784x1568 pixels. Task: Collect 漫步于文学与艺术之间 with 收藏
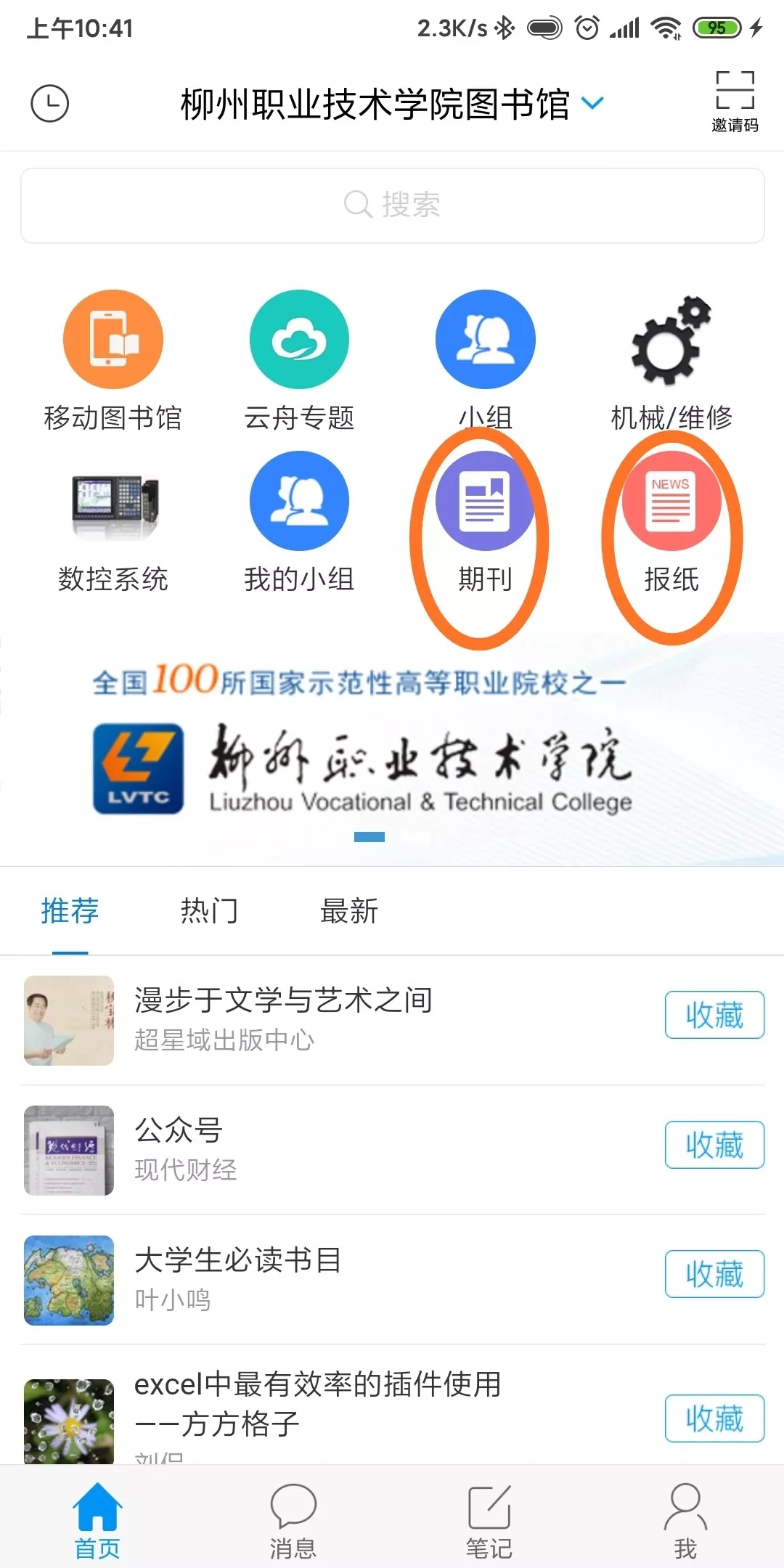tap(714, 1015)
